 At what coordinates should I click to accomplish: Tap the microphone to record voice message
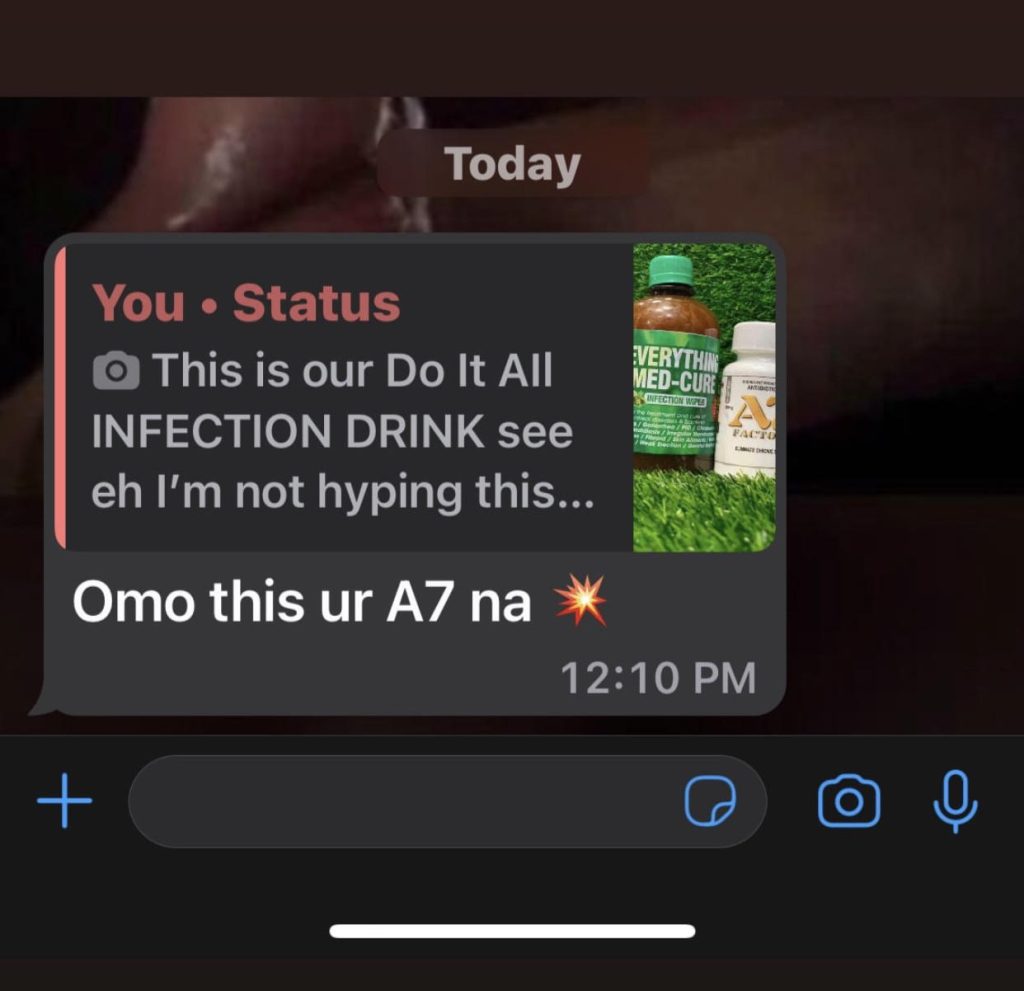(954, 801)
